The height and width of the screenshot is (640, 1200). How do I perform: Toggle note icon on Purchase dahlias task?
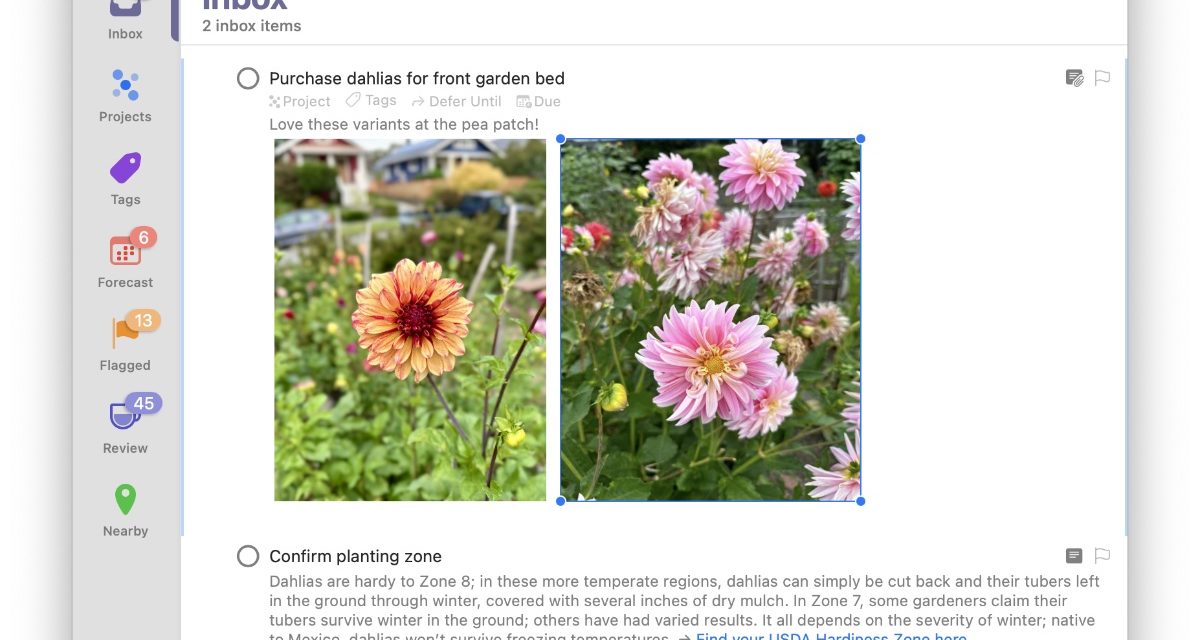tap(1074, 78)
